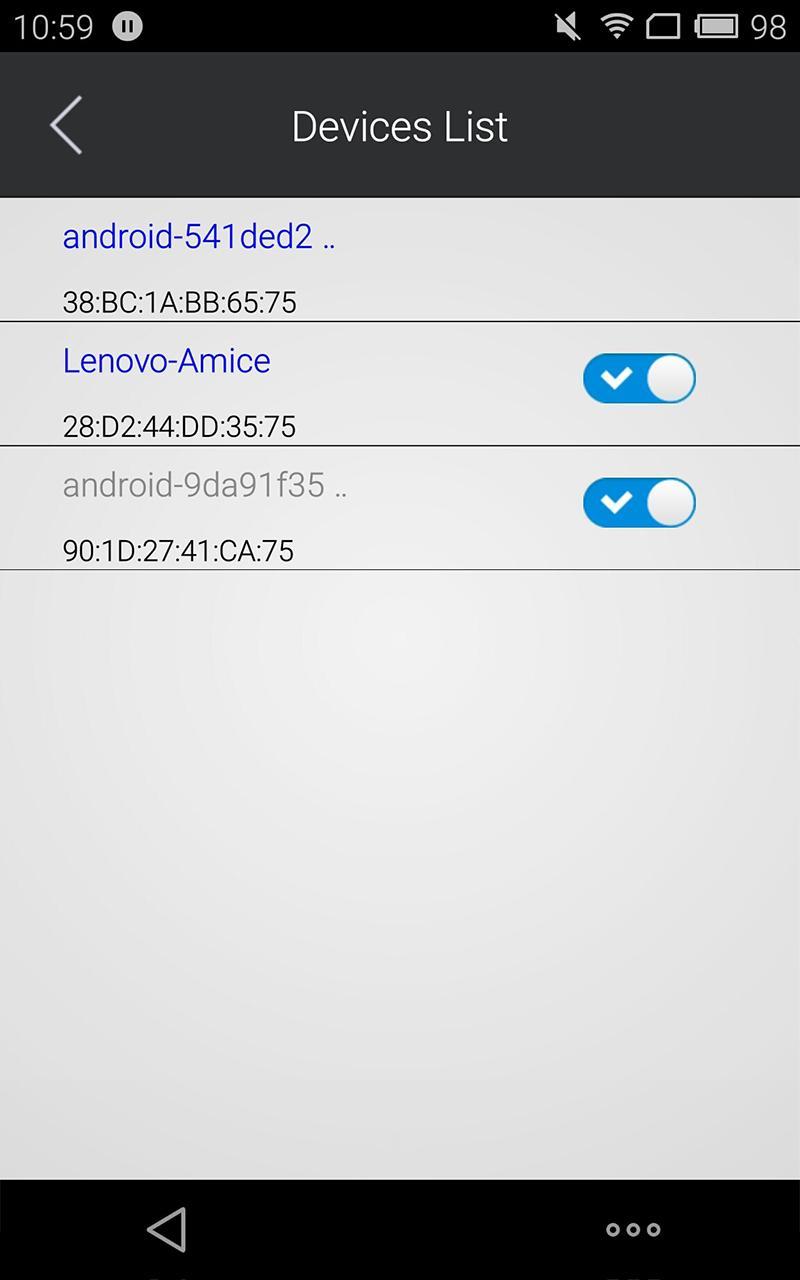Open the Lenovo-Amice device entry
This screenshot has width=800, height=1280.
(x=166, y=361)
